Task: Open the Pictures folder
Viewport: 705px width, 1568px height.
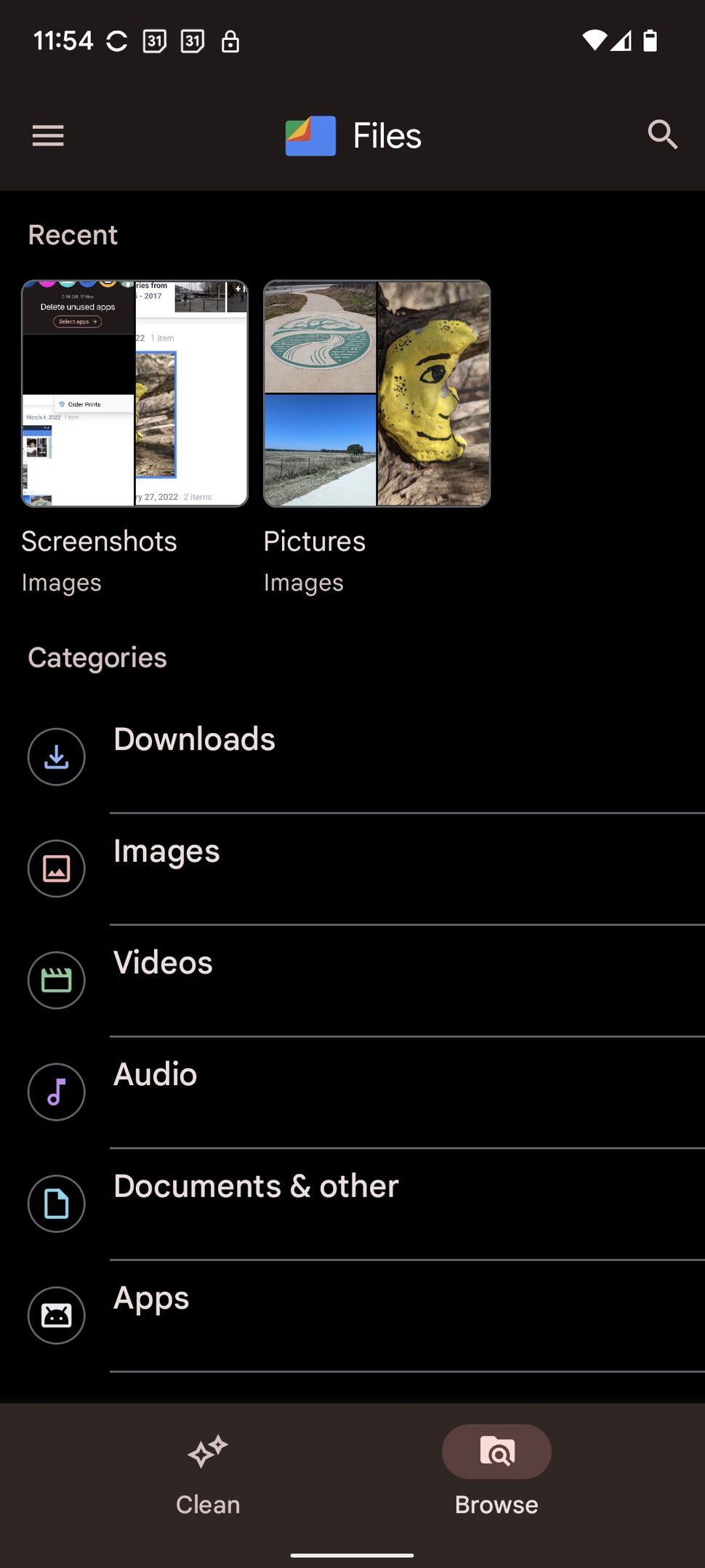Action: (315, 541)
